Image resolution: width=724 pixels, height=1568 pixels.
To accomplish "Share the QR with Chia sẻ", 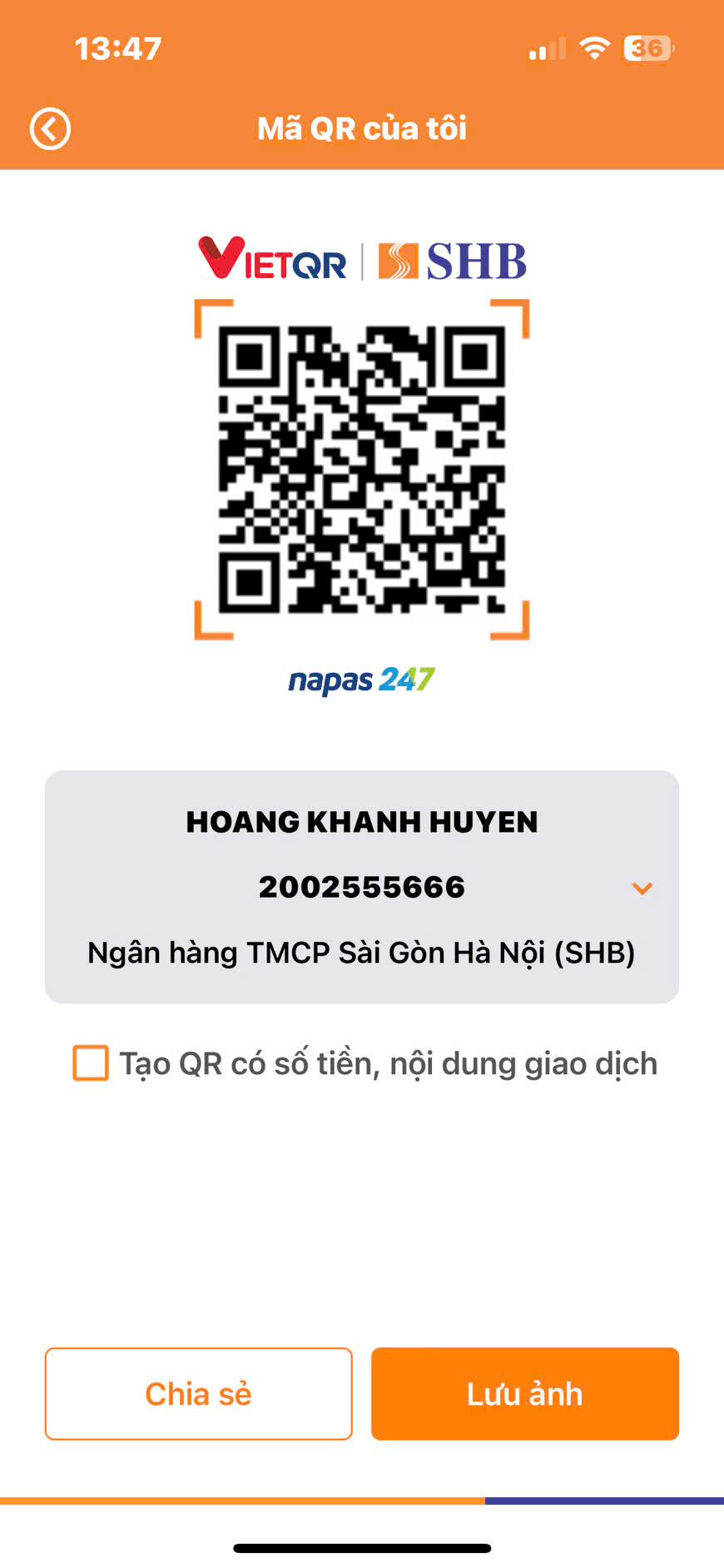I will point(199,1393).
